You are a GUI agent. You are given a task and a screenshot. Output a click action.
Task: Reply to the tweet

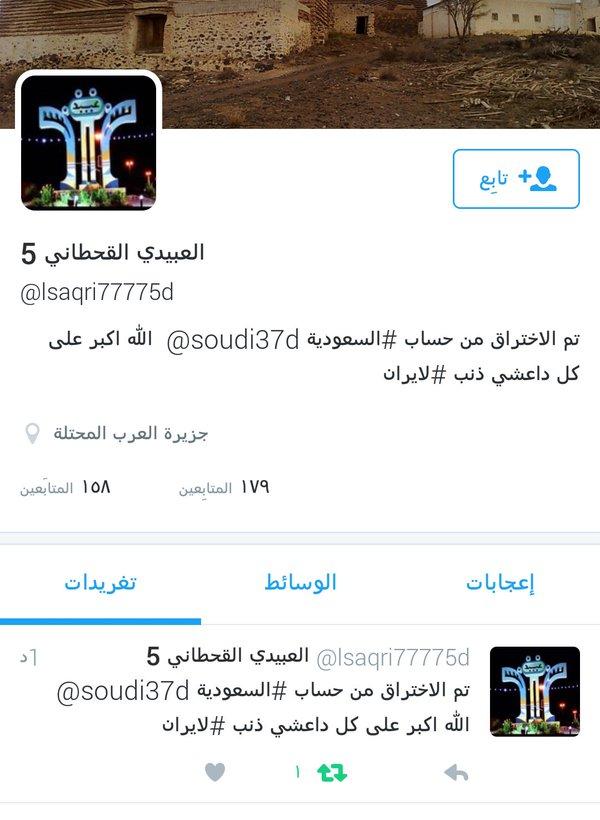pos(456,772)
